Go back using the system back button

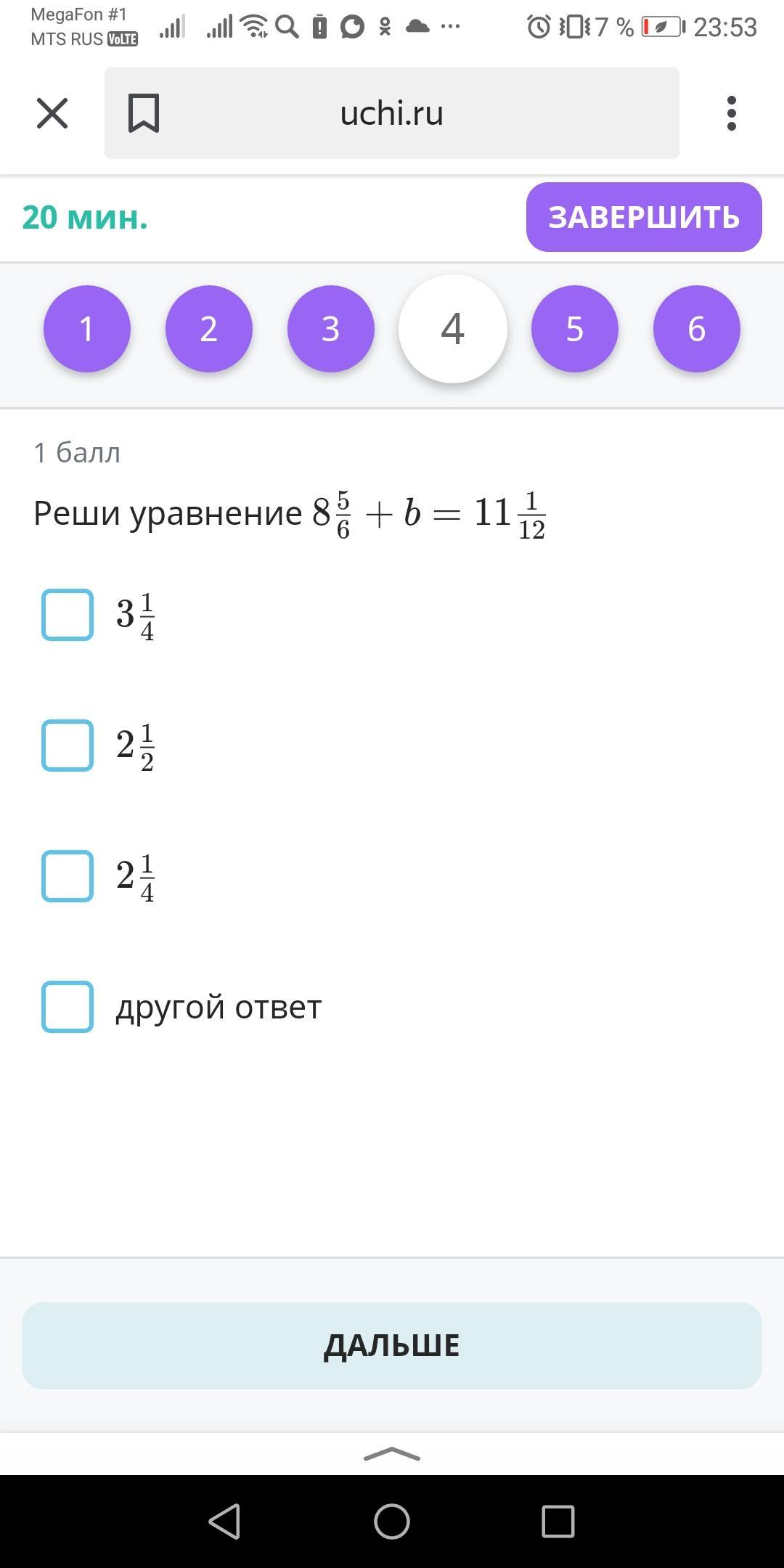tap(225, 1521)
